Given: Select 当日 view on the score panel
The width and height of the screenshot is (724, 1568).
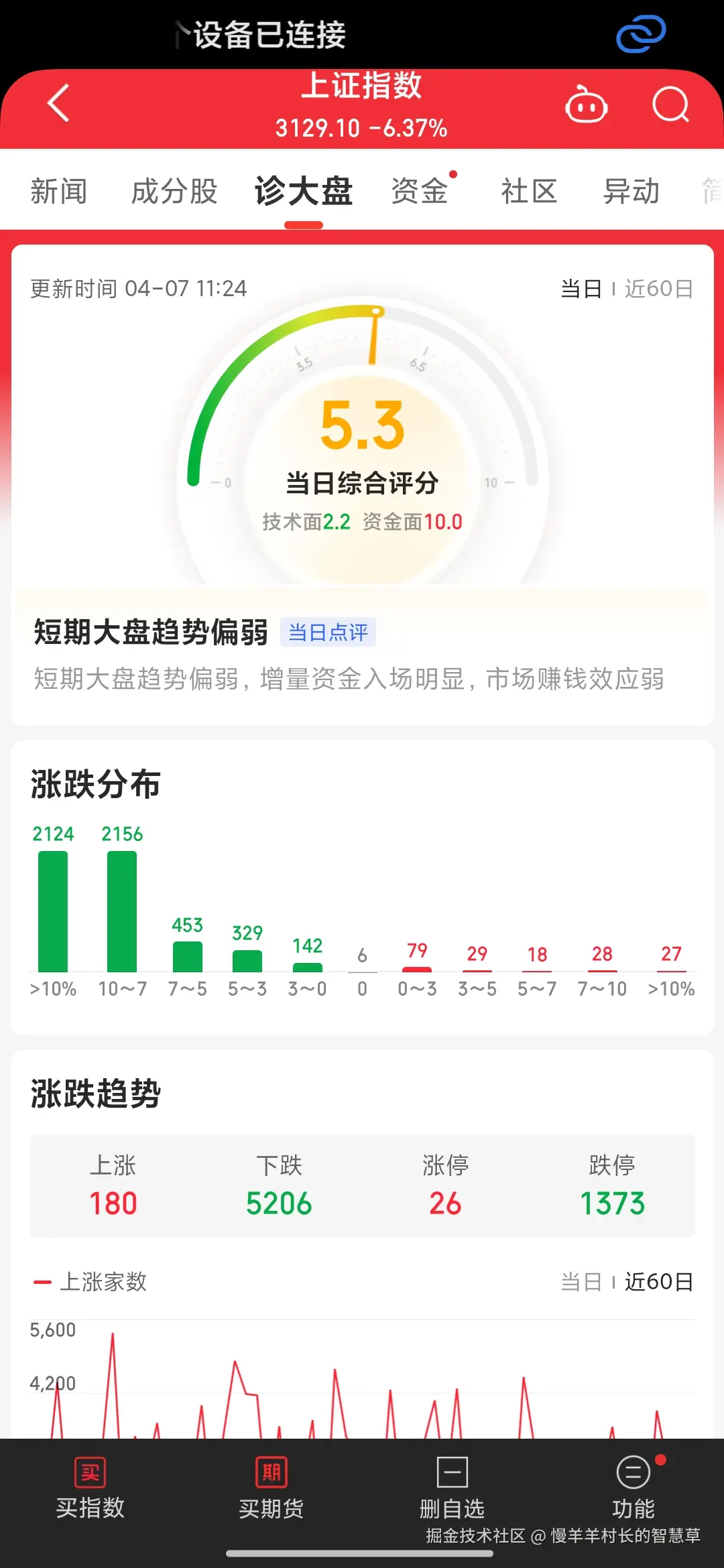Looking at the screenshot, I should (581, 289).
